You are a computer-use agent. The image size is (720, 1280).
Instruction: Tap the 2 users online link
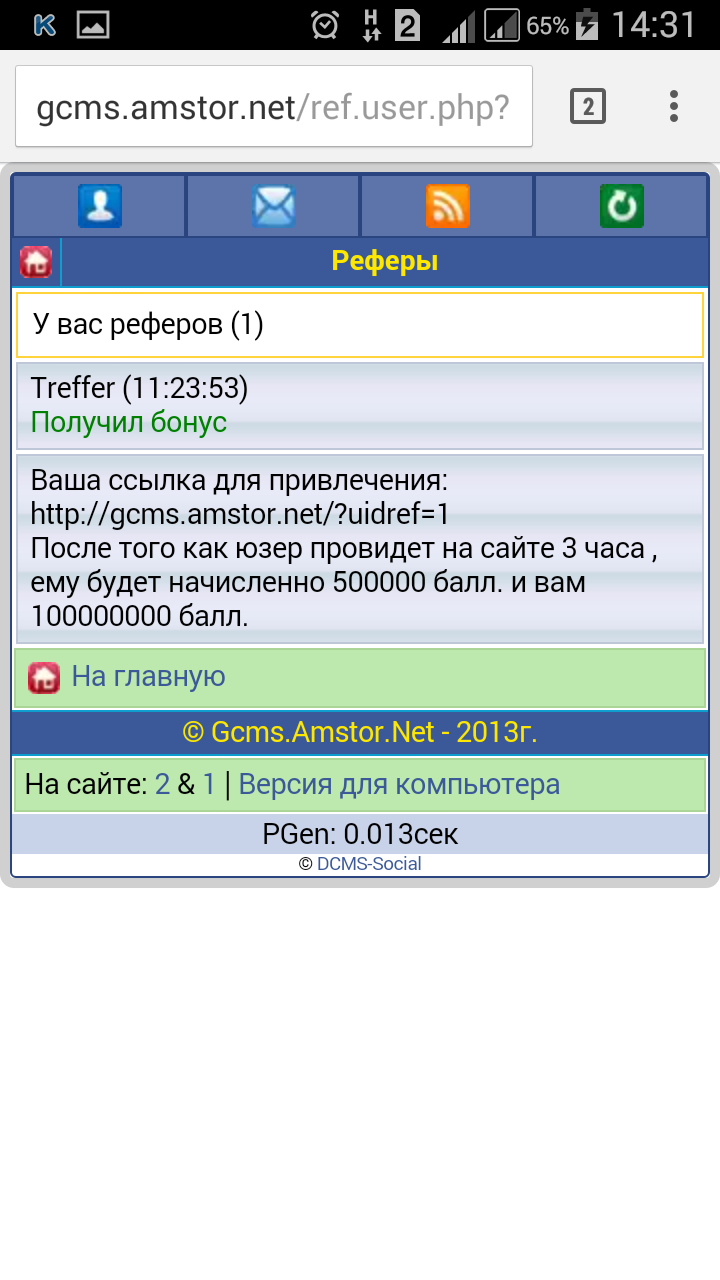[x=162, y=785]
